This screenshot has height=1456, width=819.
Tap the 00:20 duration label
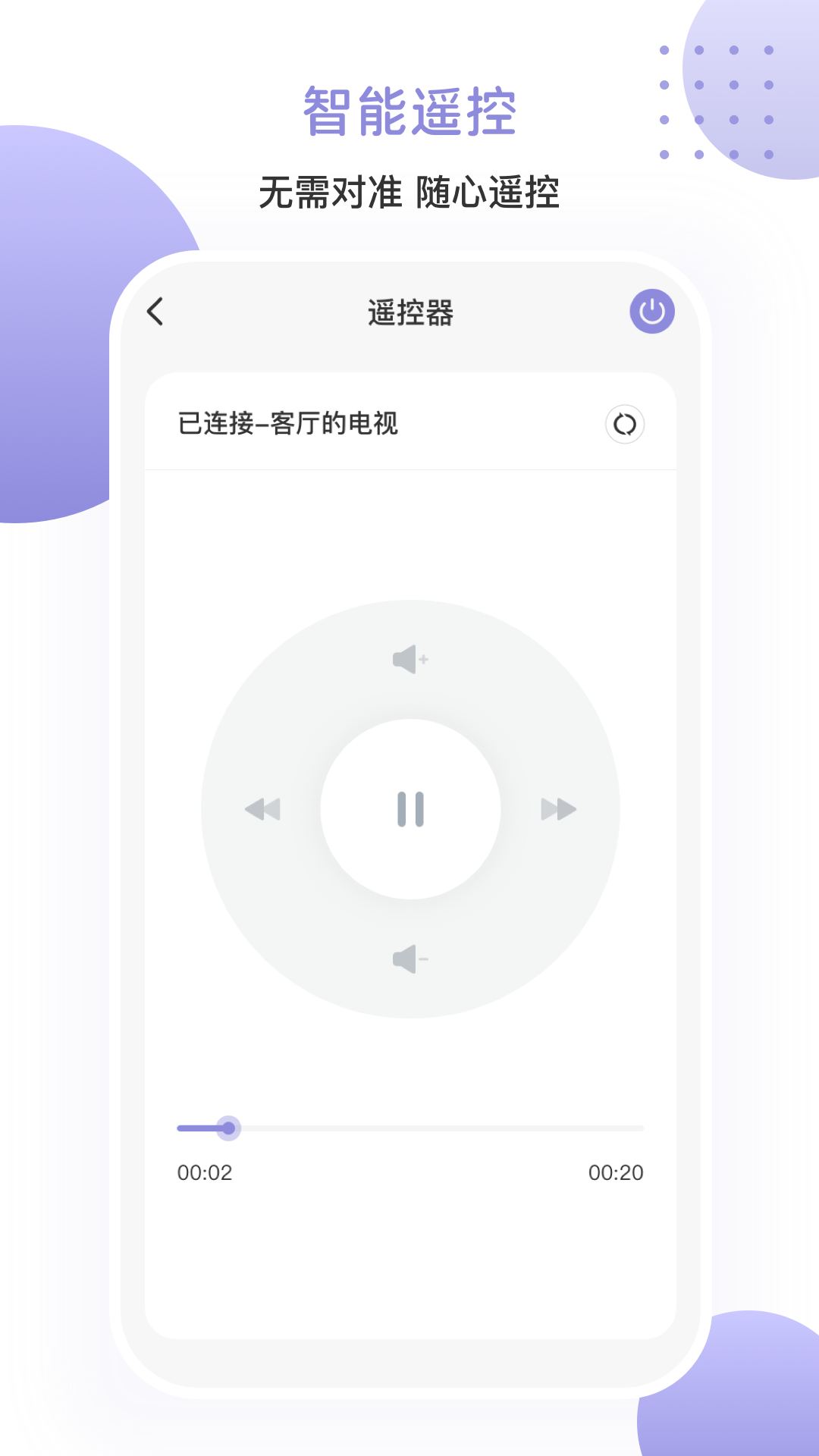pos(617,1172)
